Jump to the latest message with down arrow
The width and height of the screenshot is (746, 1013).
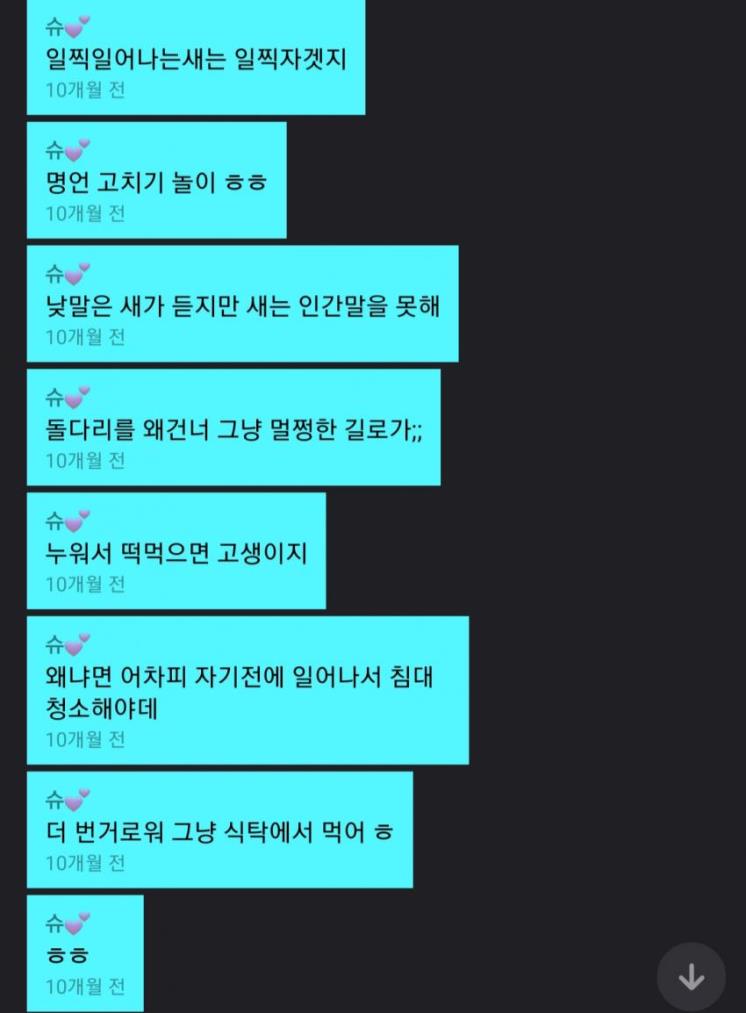691,977
